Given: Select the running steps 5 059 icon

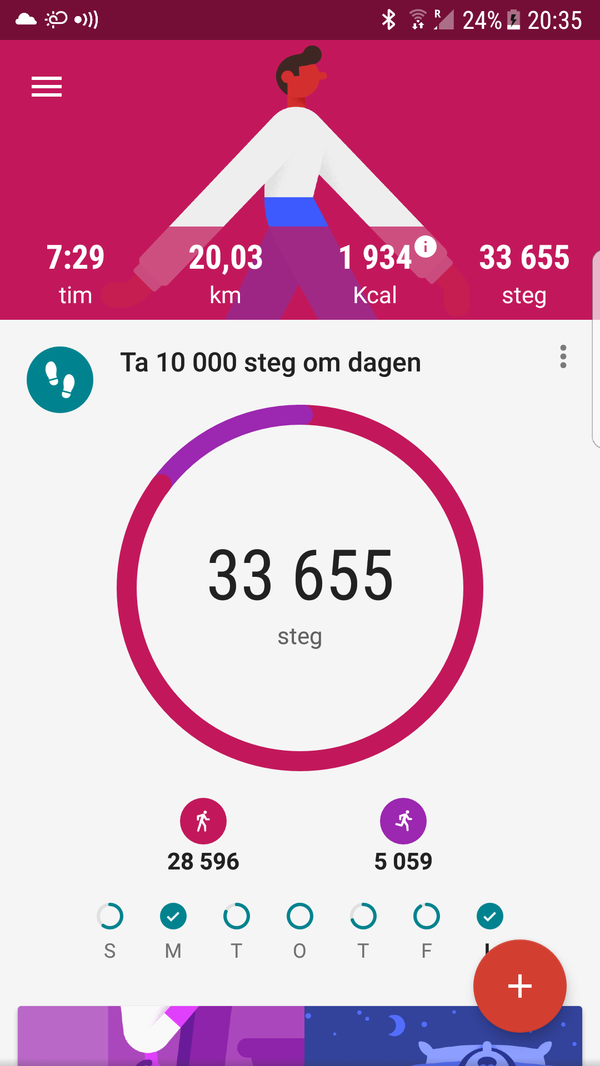Looking at the screenshot, I should click(403, 822).
